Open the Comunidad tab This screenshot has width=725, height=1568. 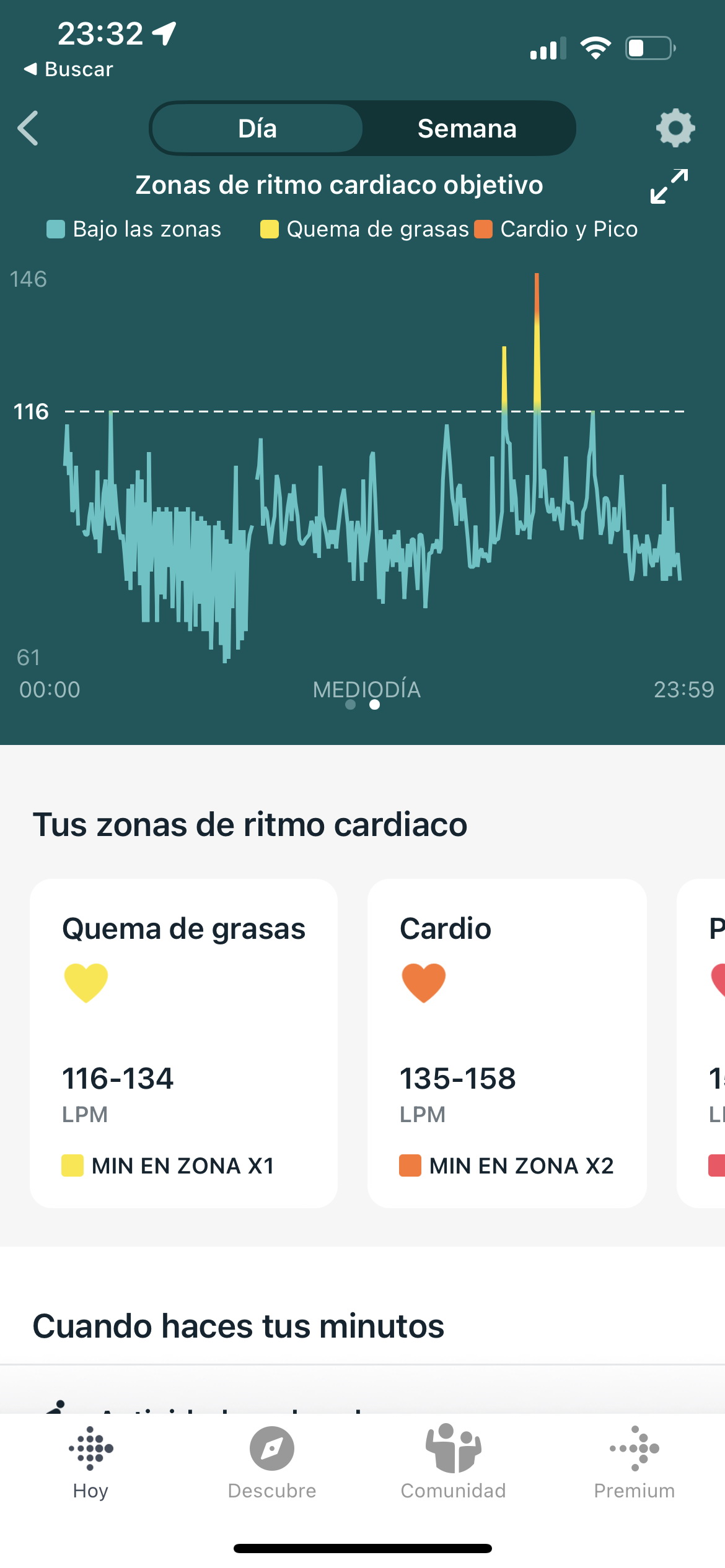(453, 1463)
